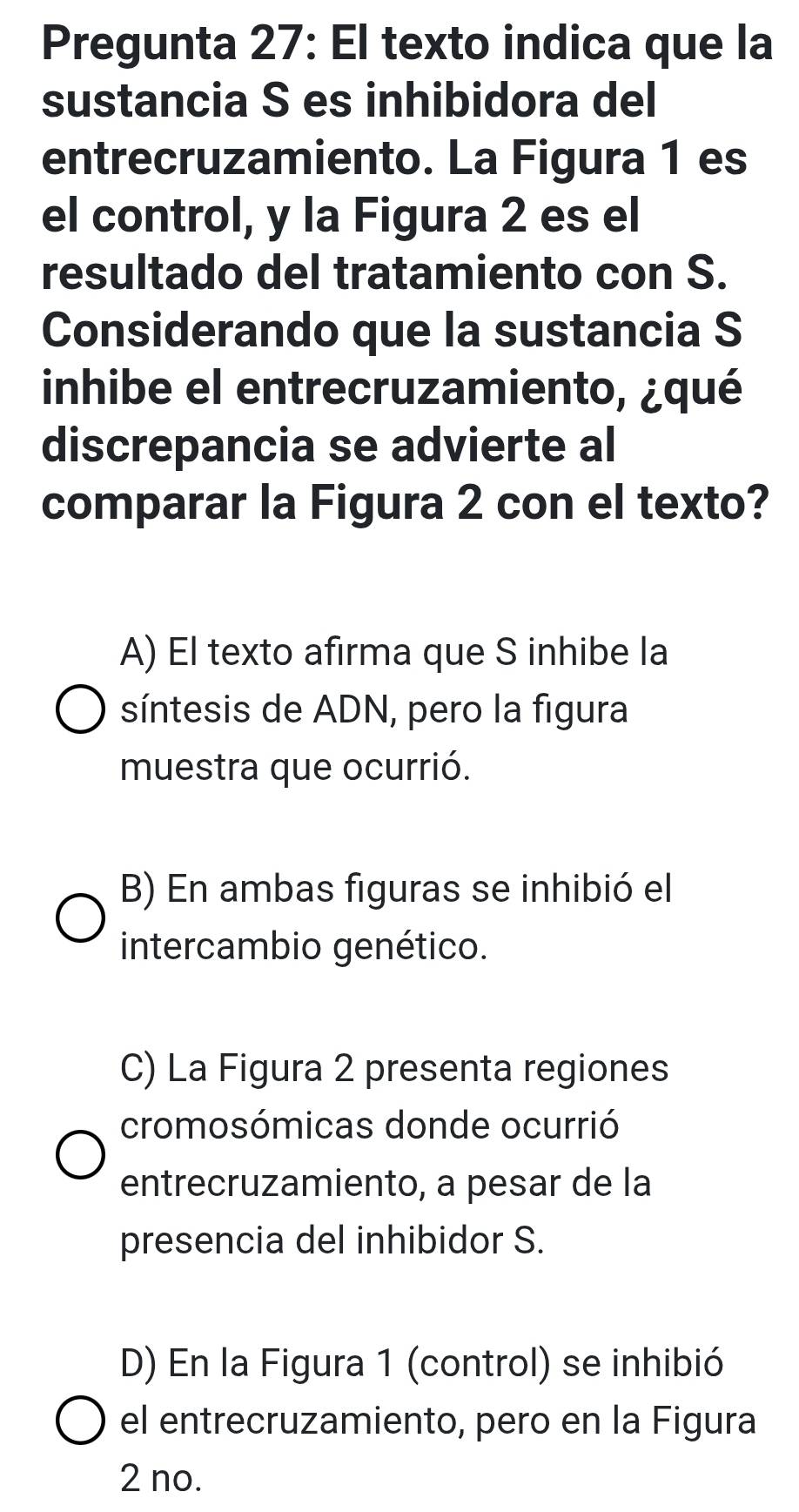
Task: Mark option D about Figura 1 control
Action: click(78, 1420)
